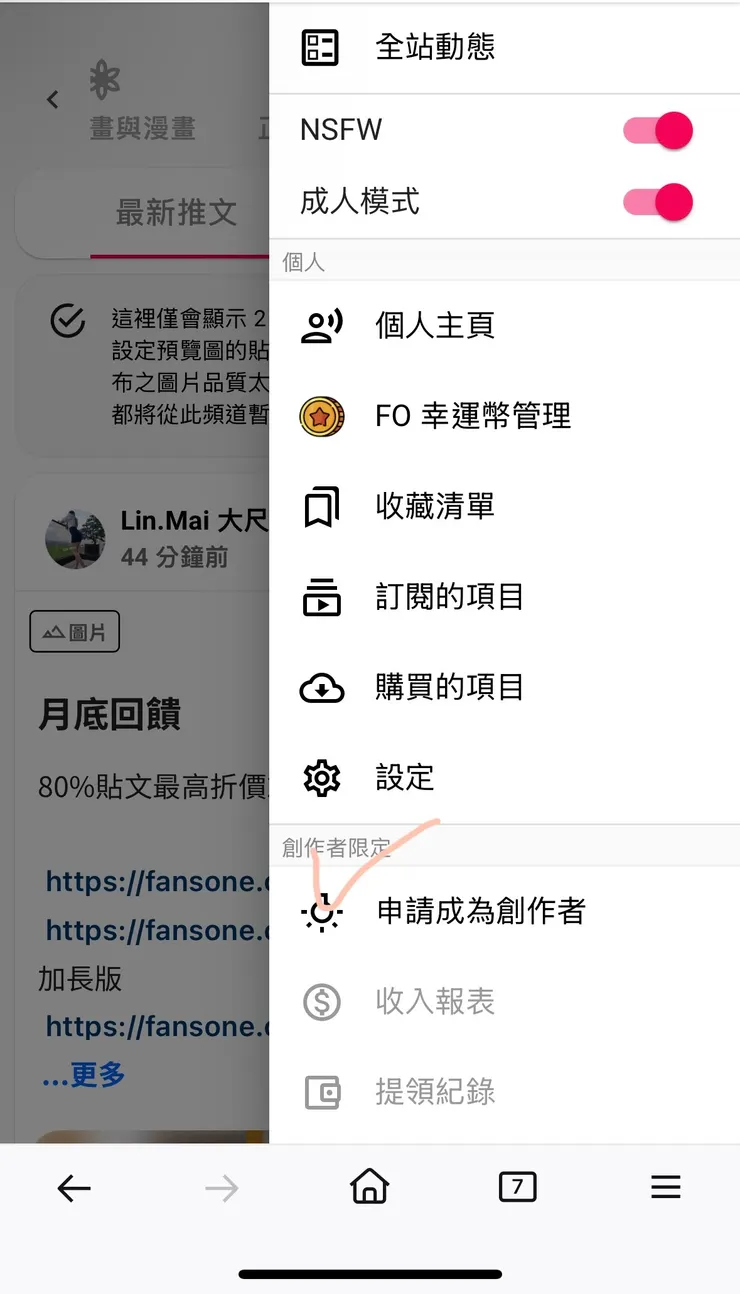This screenshot has height=1294, width=740.
Task: Open 收藏清單 bookmark icon
Action: tap(321, 506)
